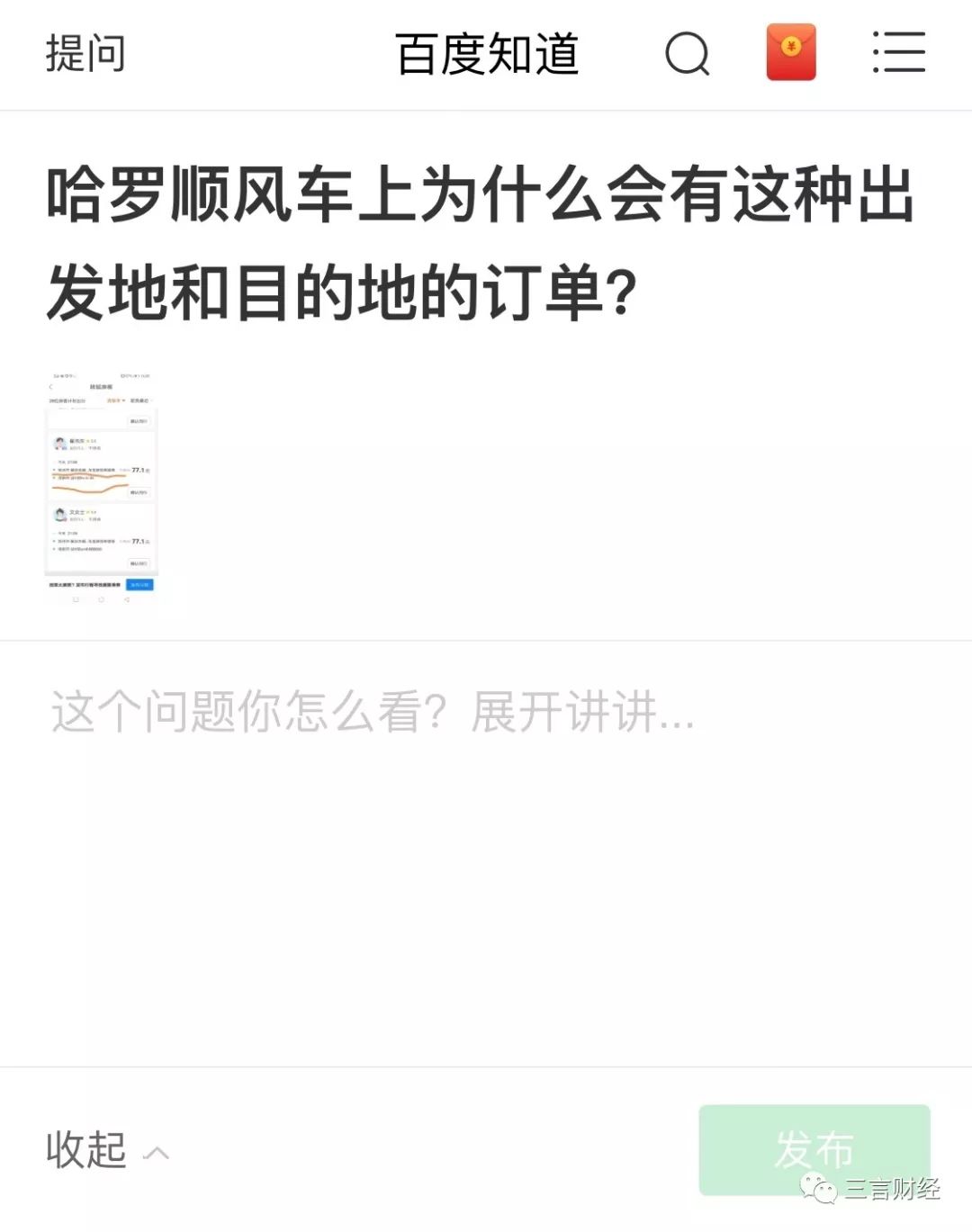Open the attached question screenshot image

[101, 487]
